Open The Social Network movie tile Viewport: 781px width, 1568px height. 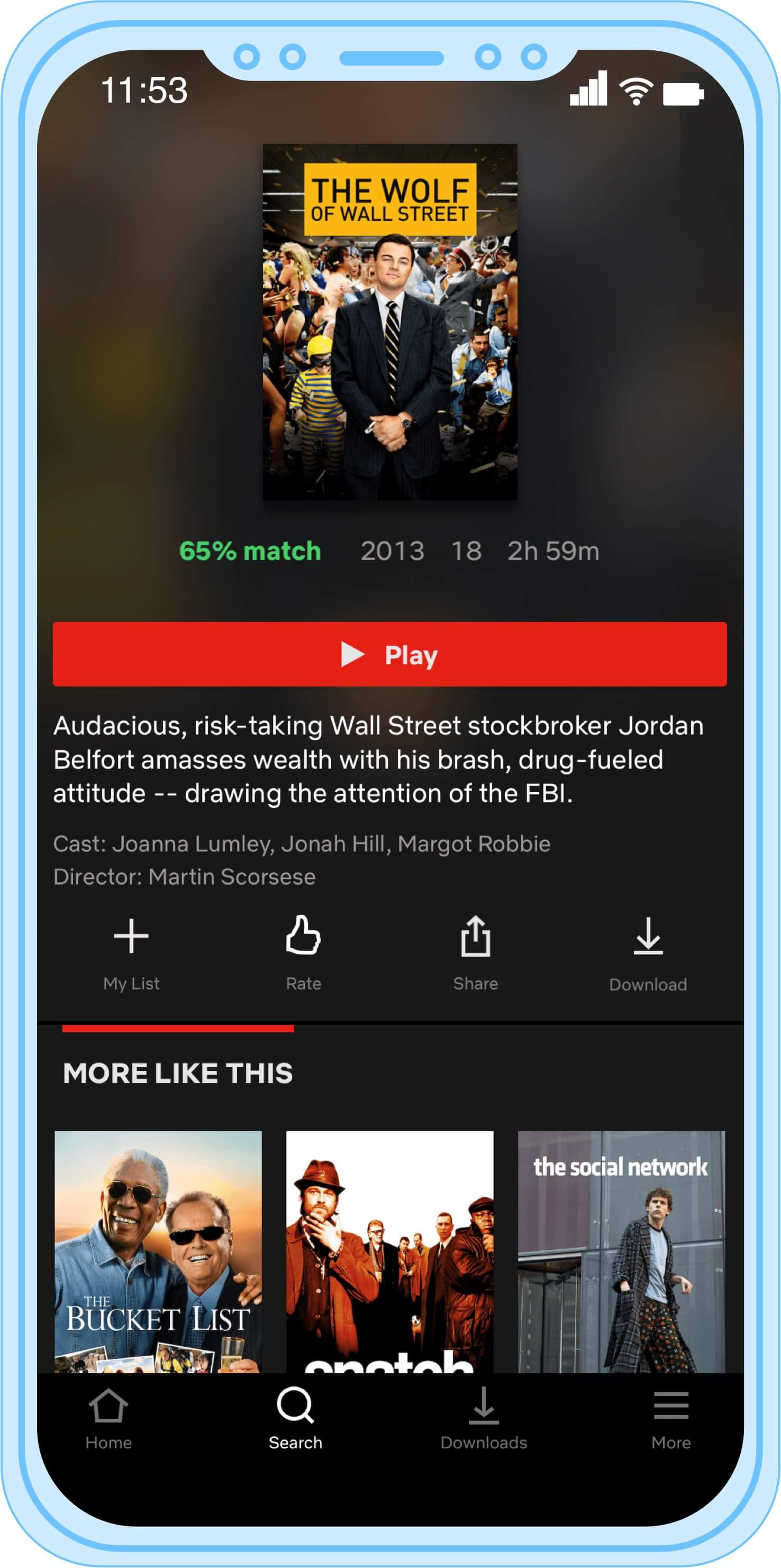[x=621, y=1251]
